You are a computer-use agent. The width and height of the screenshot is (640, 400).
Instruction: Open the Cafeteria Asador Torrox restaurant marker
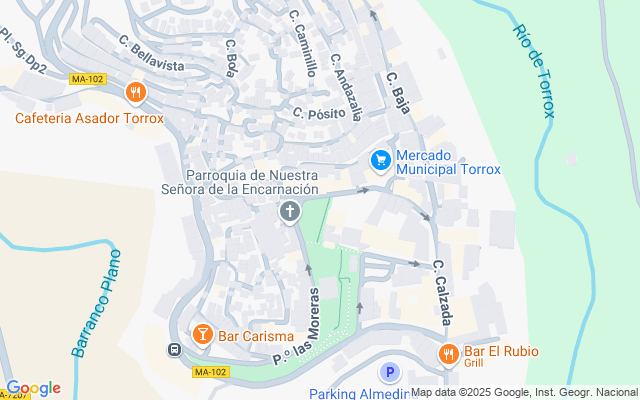point(136,93)
